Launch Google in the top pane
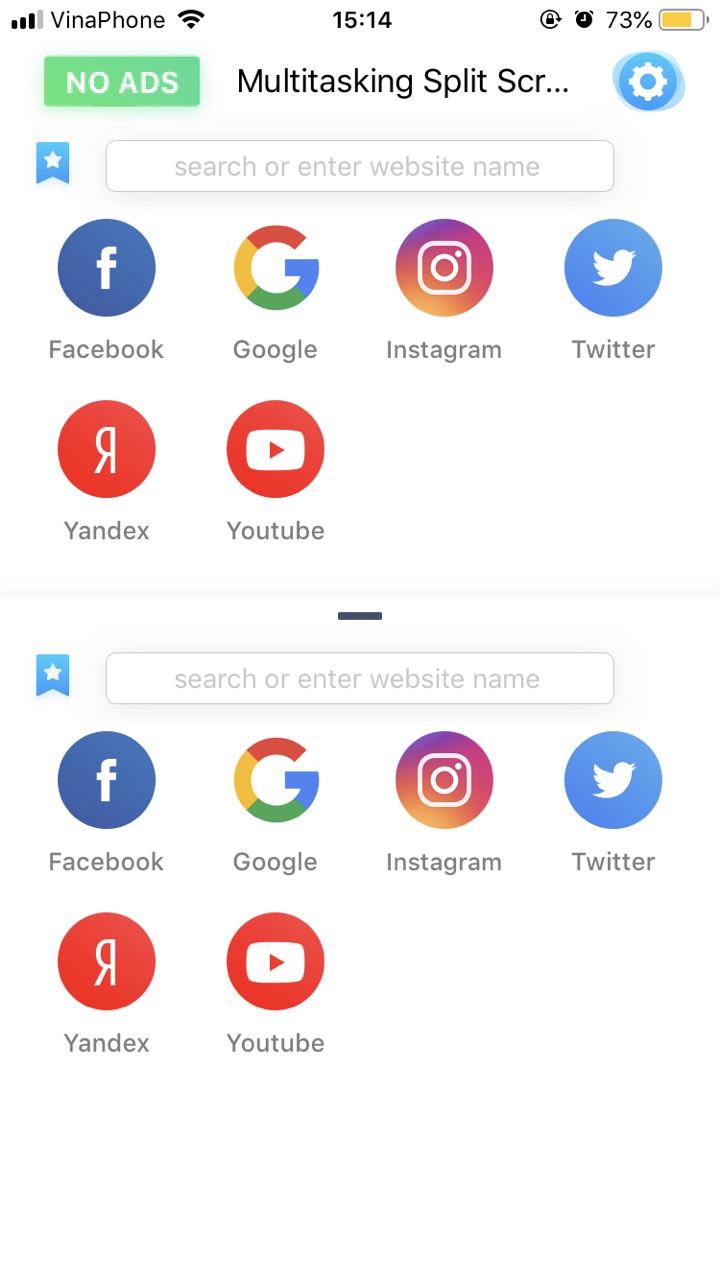Viewport: 720px width, 1280px height. pos(275,268)
